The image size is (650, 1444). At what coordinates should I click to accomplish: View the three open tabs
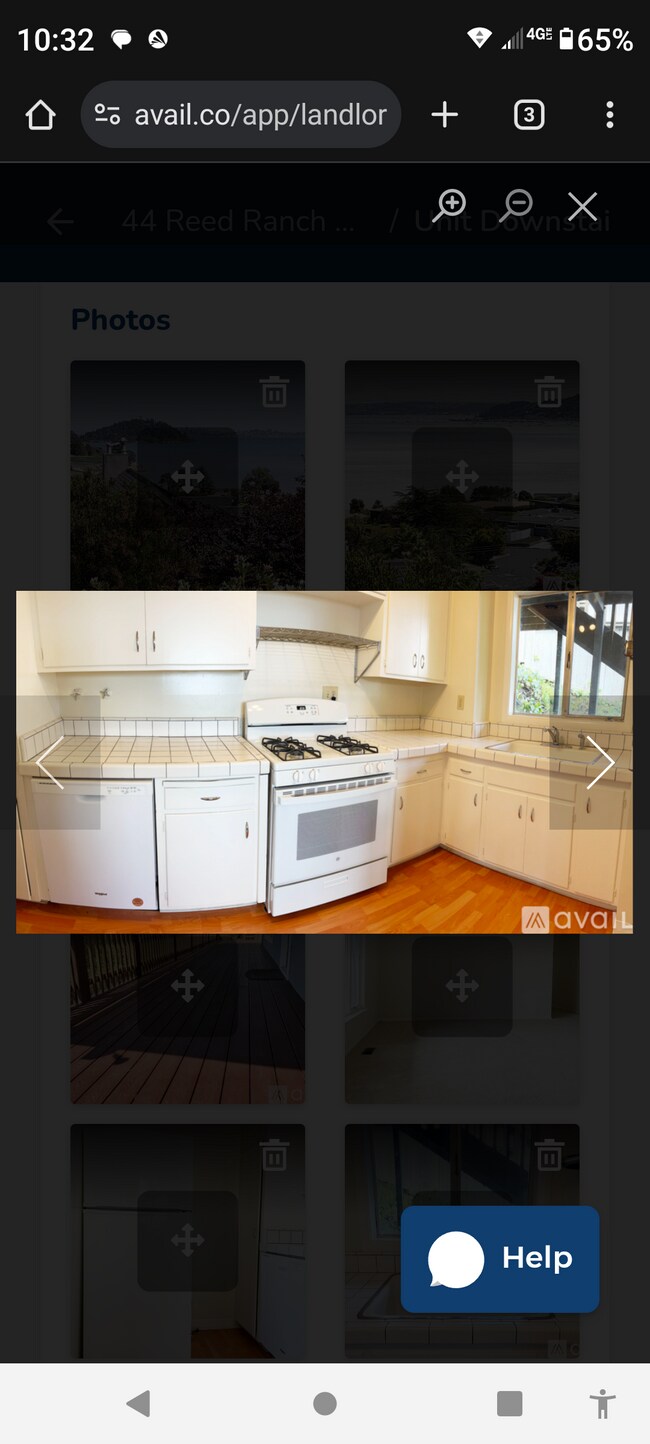tap(529, 115)
